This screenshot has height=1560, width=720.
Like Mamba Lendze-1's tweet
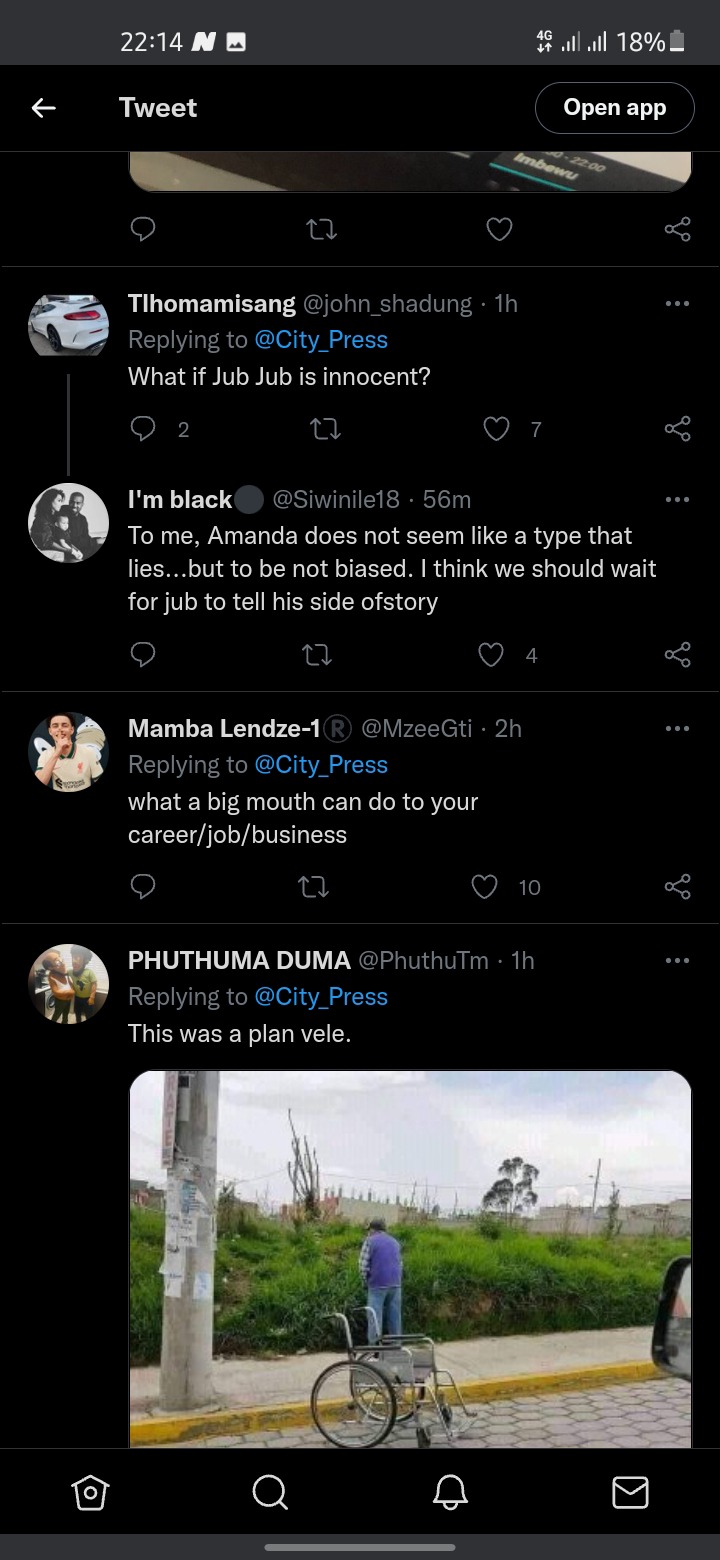coord(484,887)
